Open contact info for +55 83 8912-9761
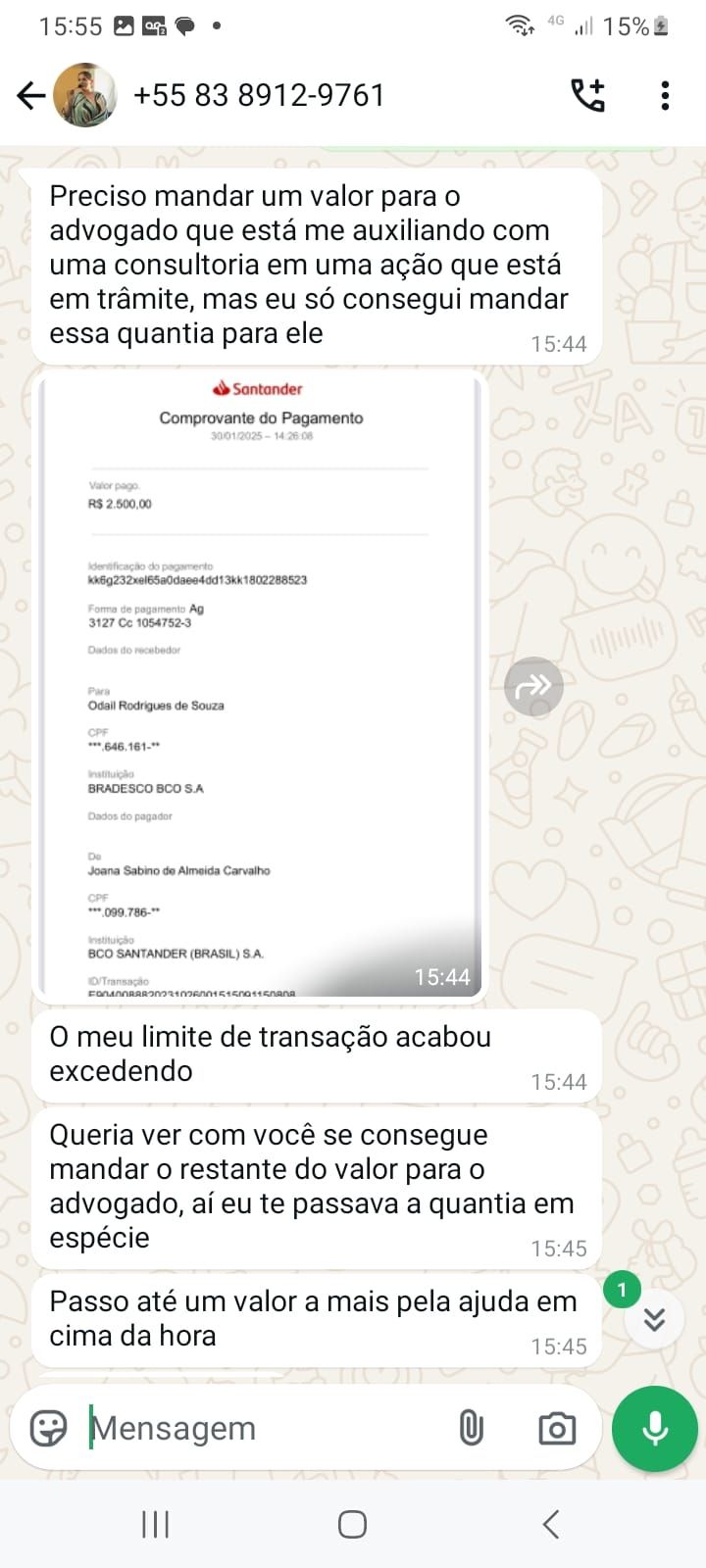706x1568 pixels. [259, 95]
